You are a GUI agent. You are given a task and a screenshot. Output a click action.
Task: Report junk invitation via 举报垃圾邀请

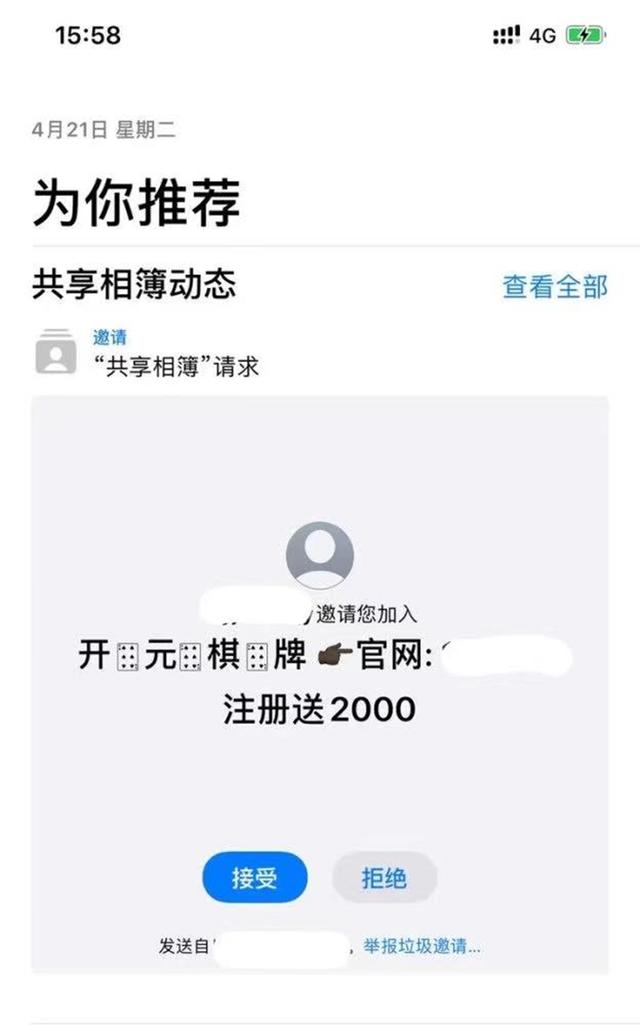421,945
